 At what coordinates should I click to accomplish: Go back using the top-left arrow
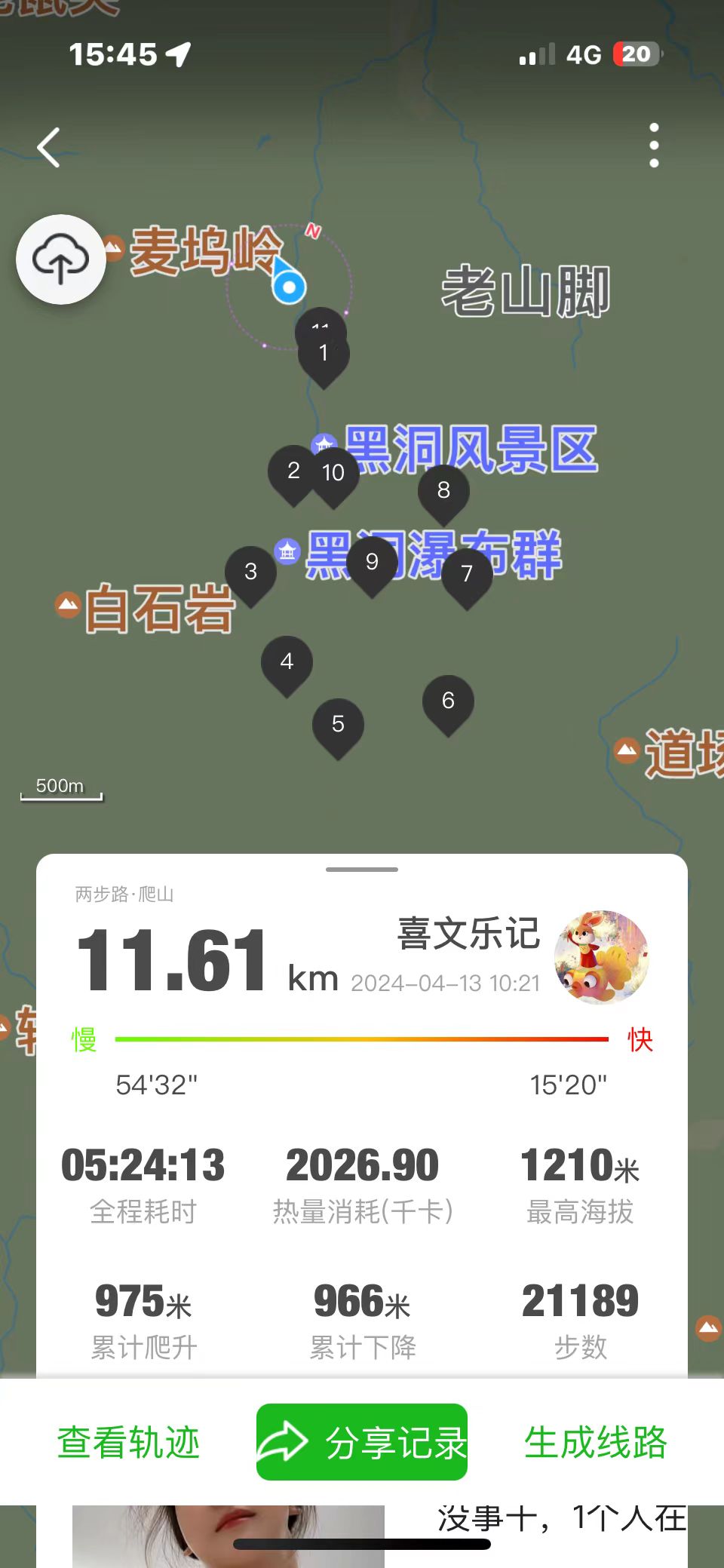(x=50, y=147)
